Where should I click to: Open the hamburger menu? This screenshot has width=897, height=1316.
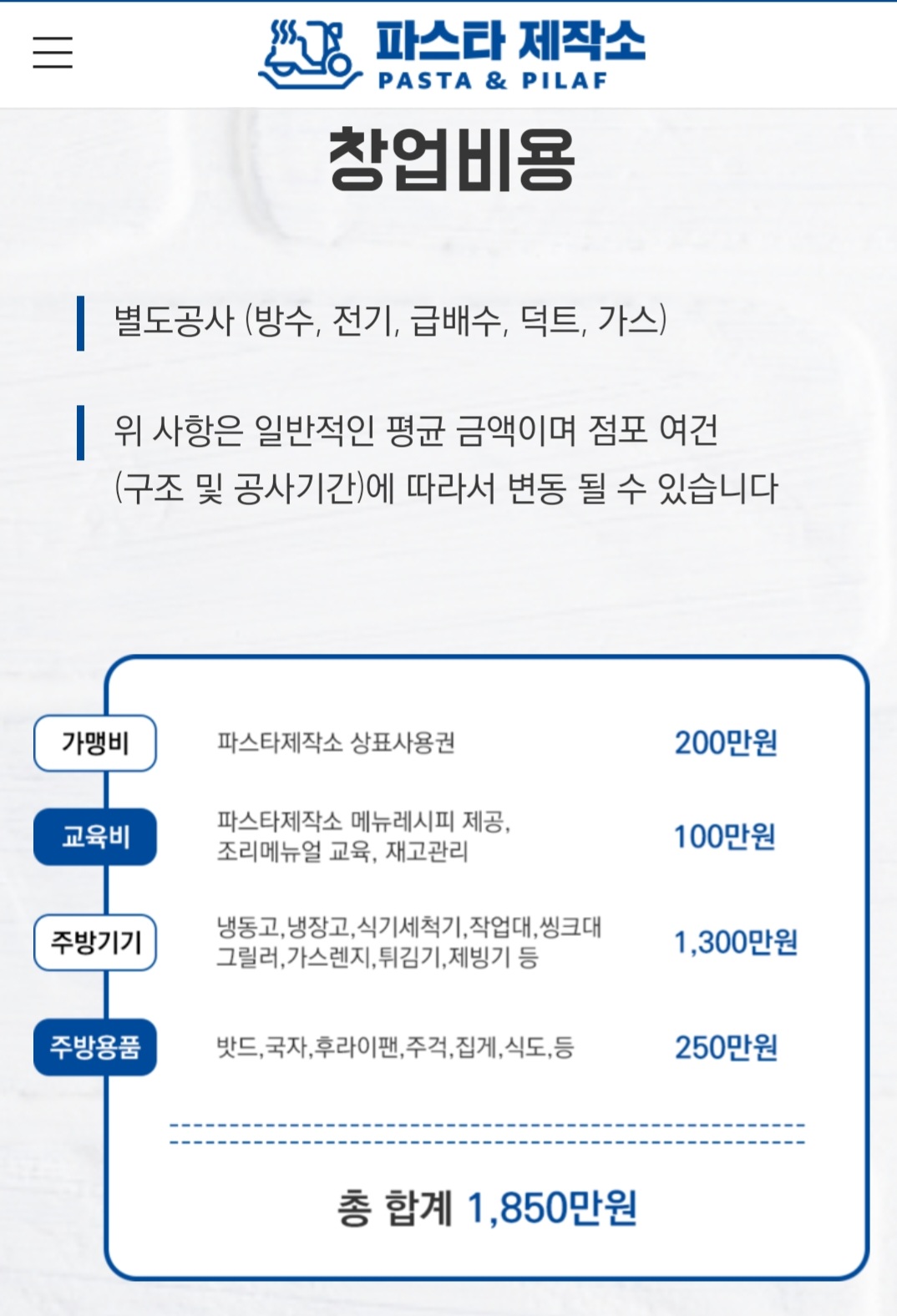(53, 52)
